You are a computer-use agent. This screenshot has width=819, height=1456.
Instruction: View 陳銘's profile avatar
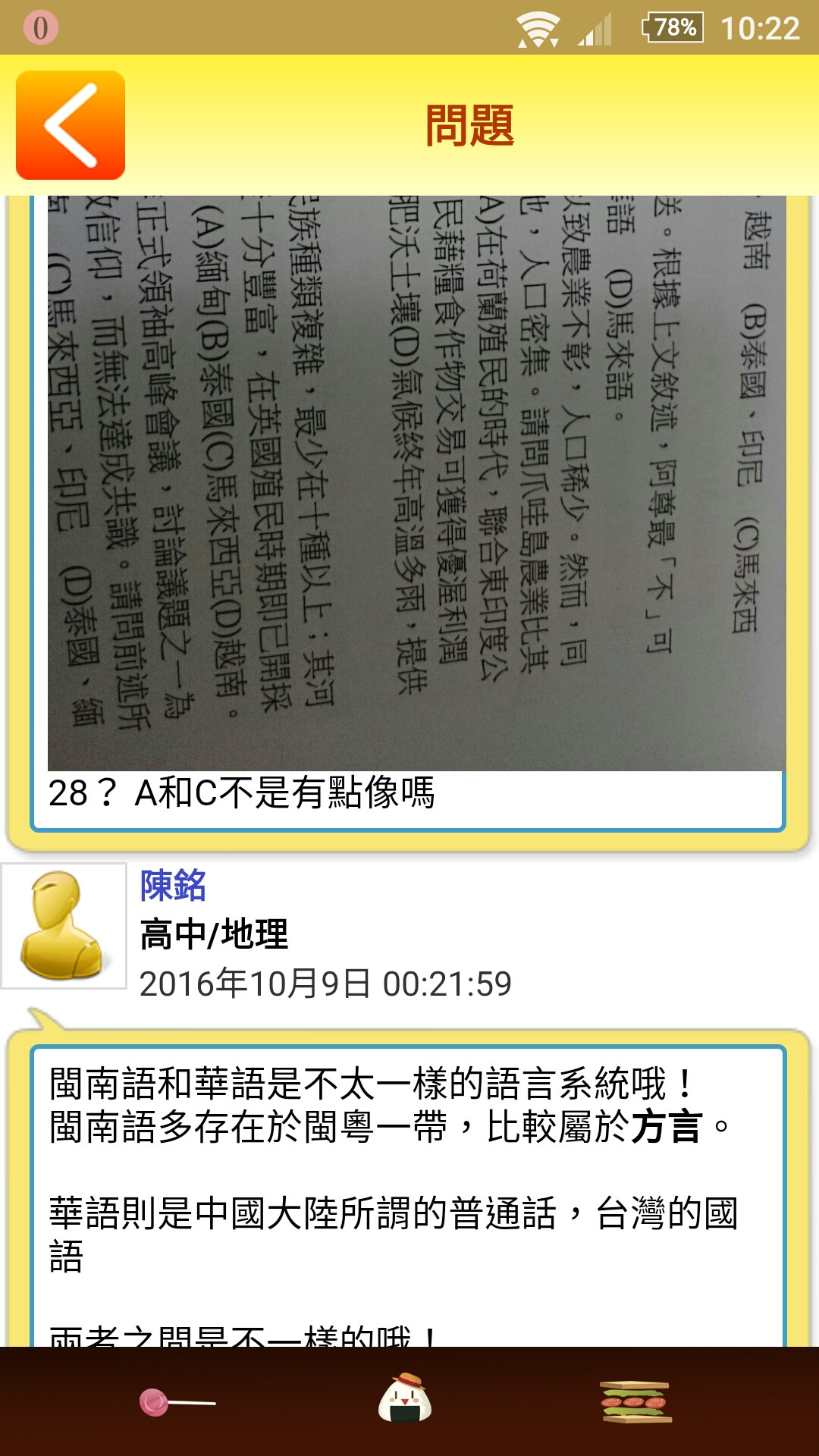click(64, 926)
